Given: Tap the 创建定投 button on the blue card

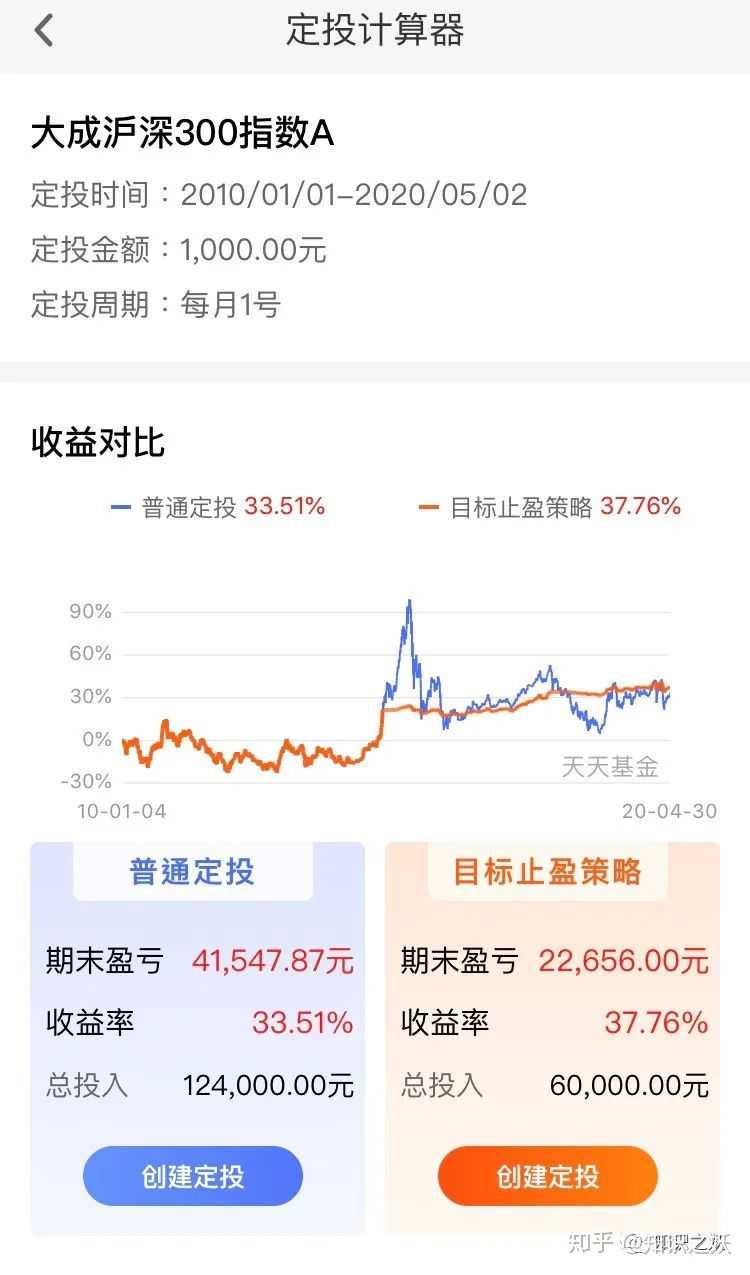Looking at the screenshot, I should pyautogui.click(x=192, y=1177).
